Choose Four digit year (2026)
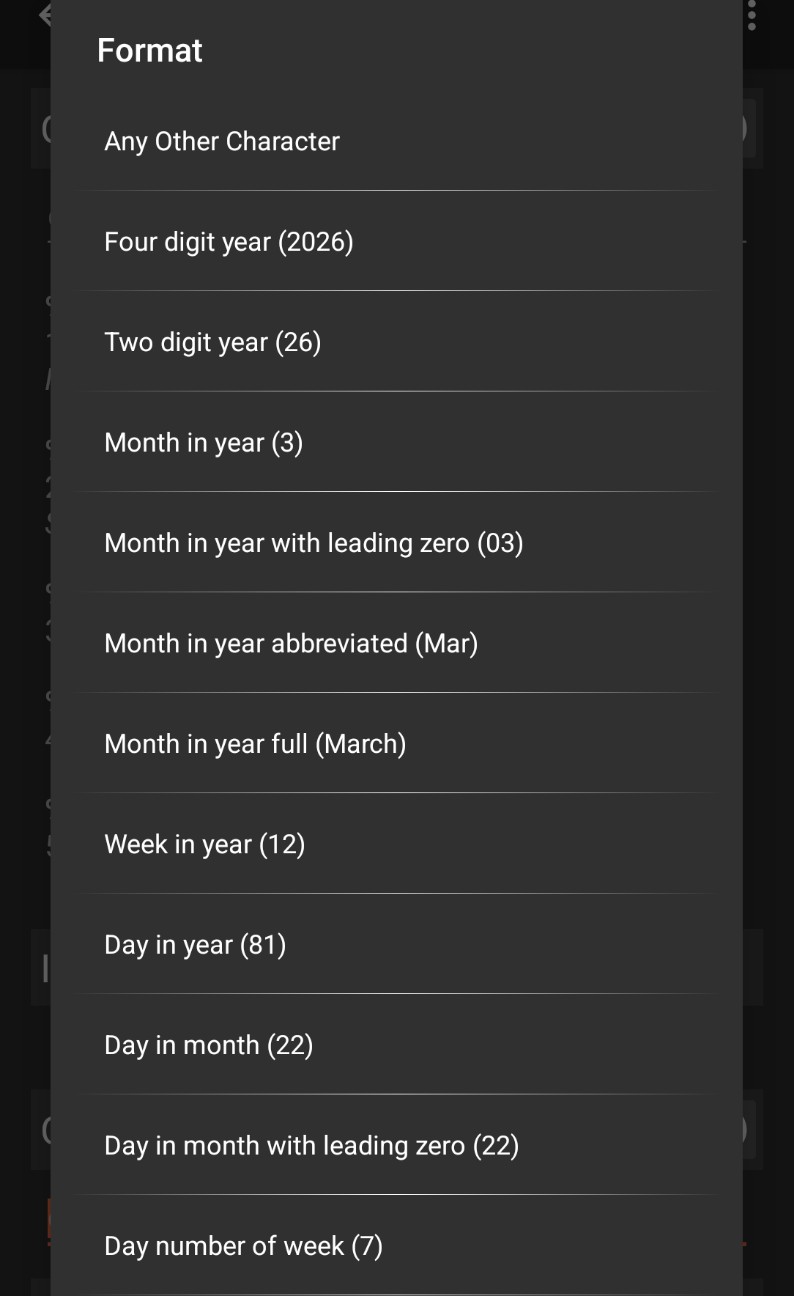 [x=397, y=241]
